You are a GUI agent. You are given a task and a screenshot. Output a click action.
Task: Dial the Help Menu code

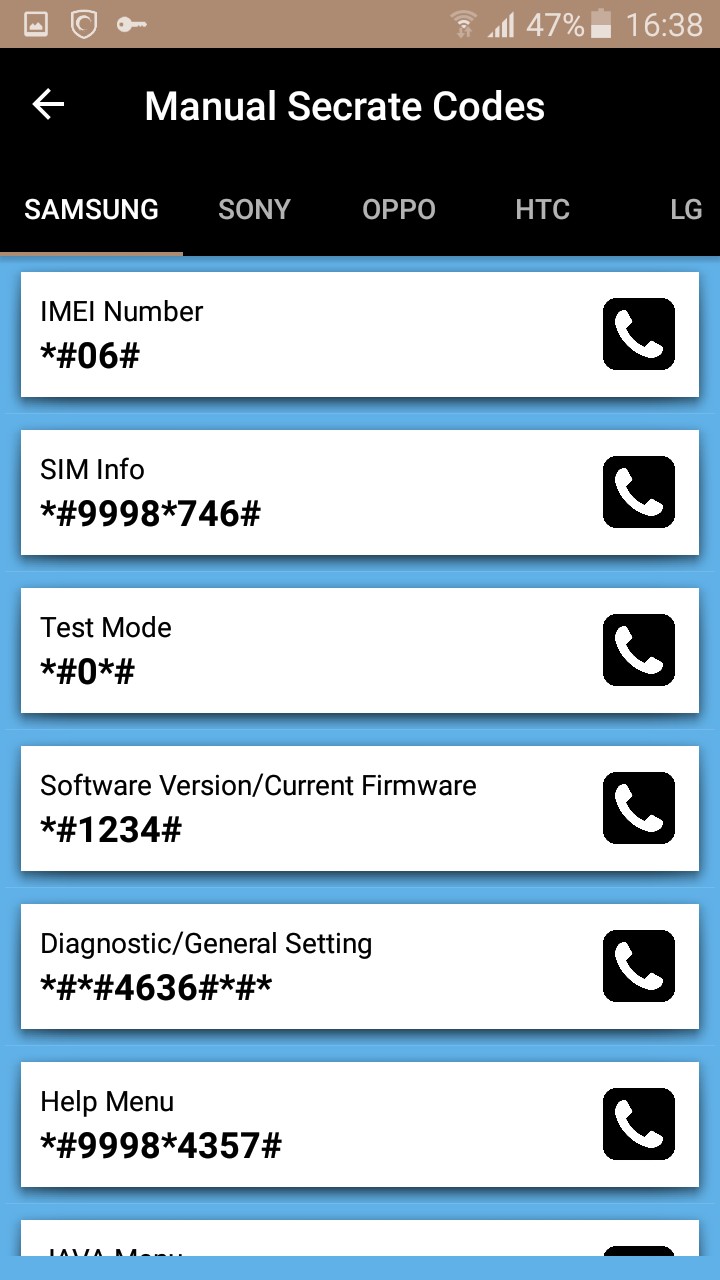click(638, 1124)
